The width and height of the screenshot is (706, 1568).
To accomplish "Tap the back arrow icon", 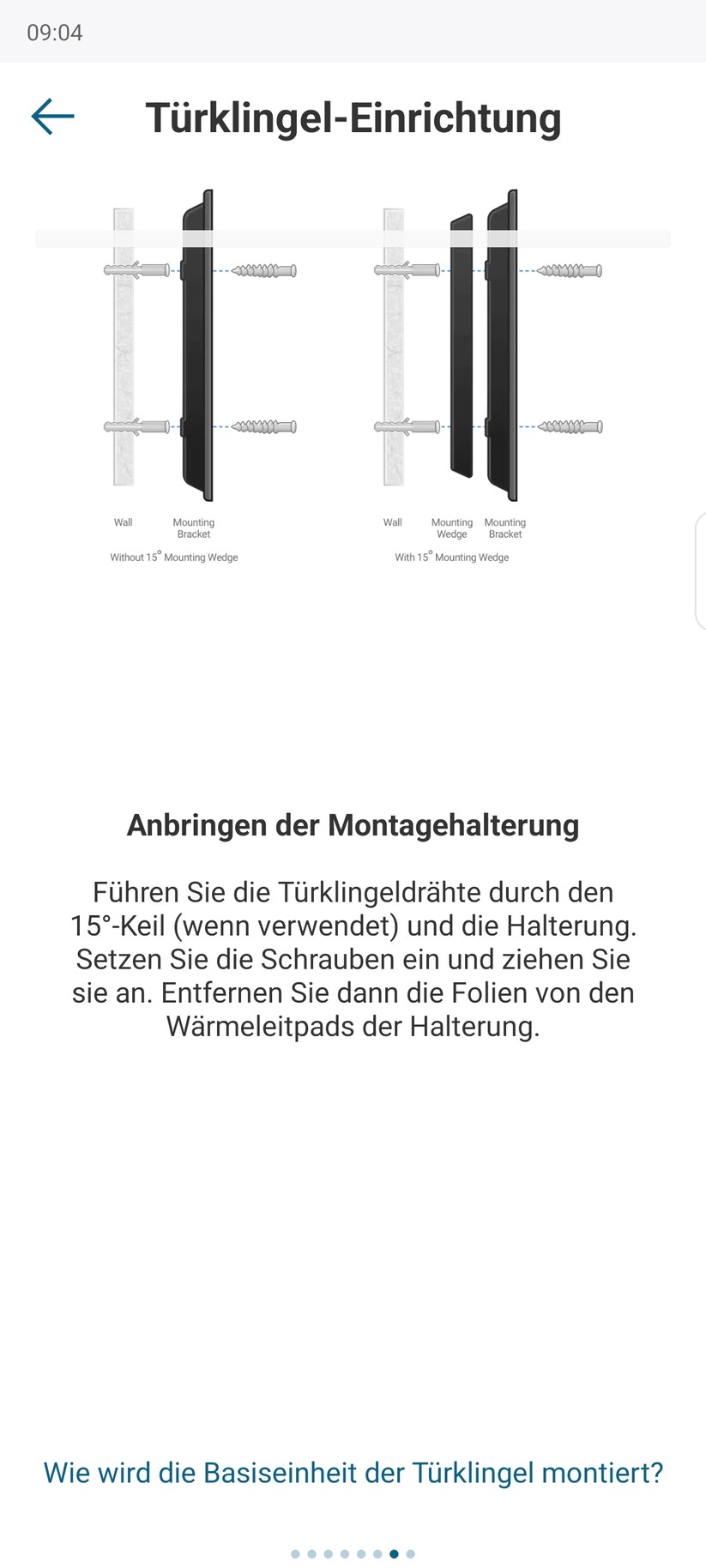I will [51, 117].
